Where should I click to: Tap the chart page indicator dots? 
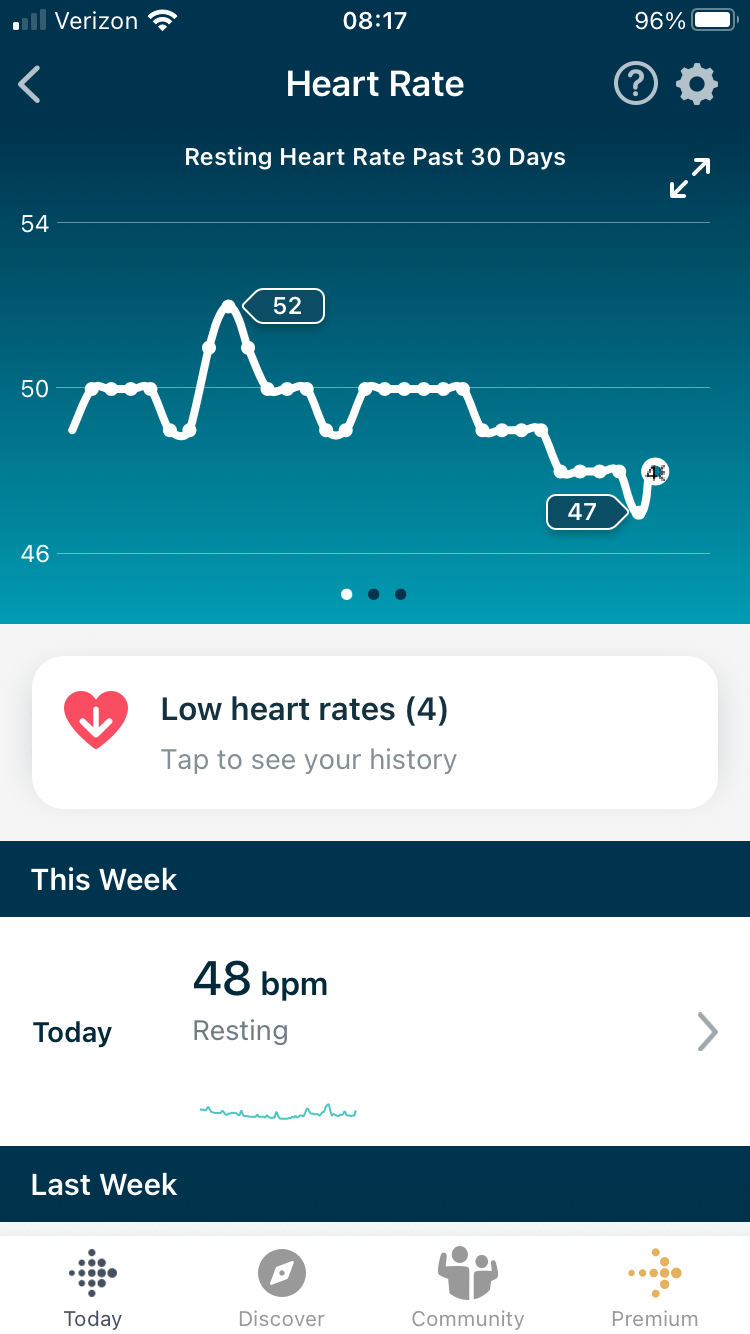click(373, 594)
